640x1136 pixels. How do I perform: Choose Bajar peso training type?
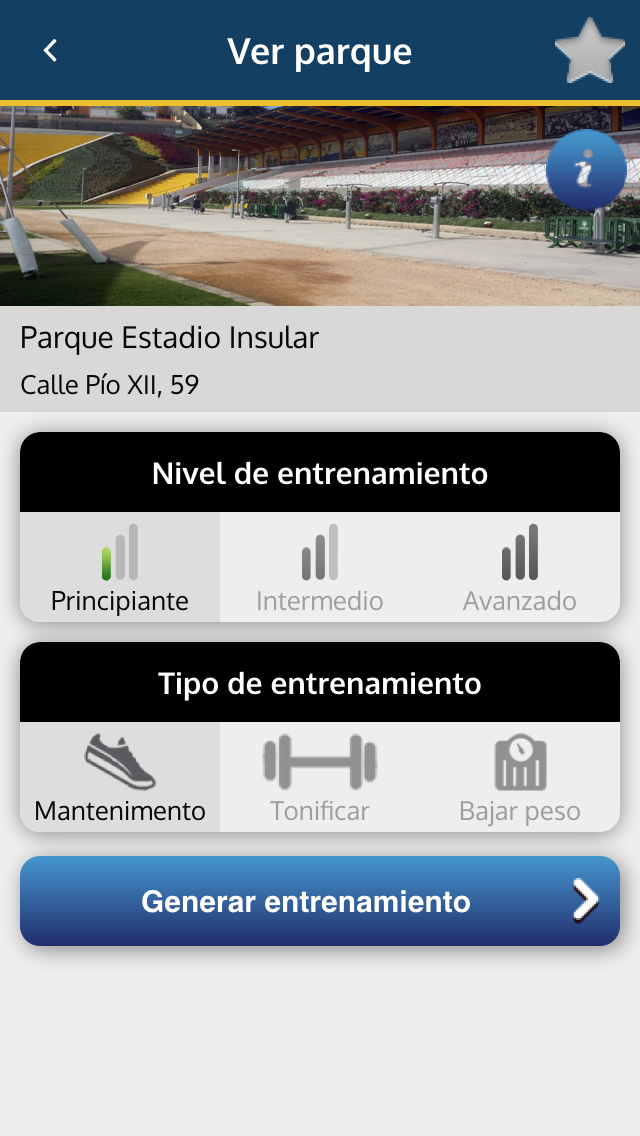pyautogui.click(x=520, y=777)
